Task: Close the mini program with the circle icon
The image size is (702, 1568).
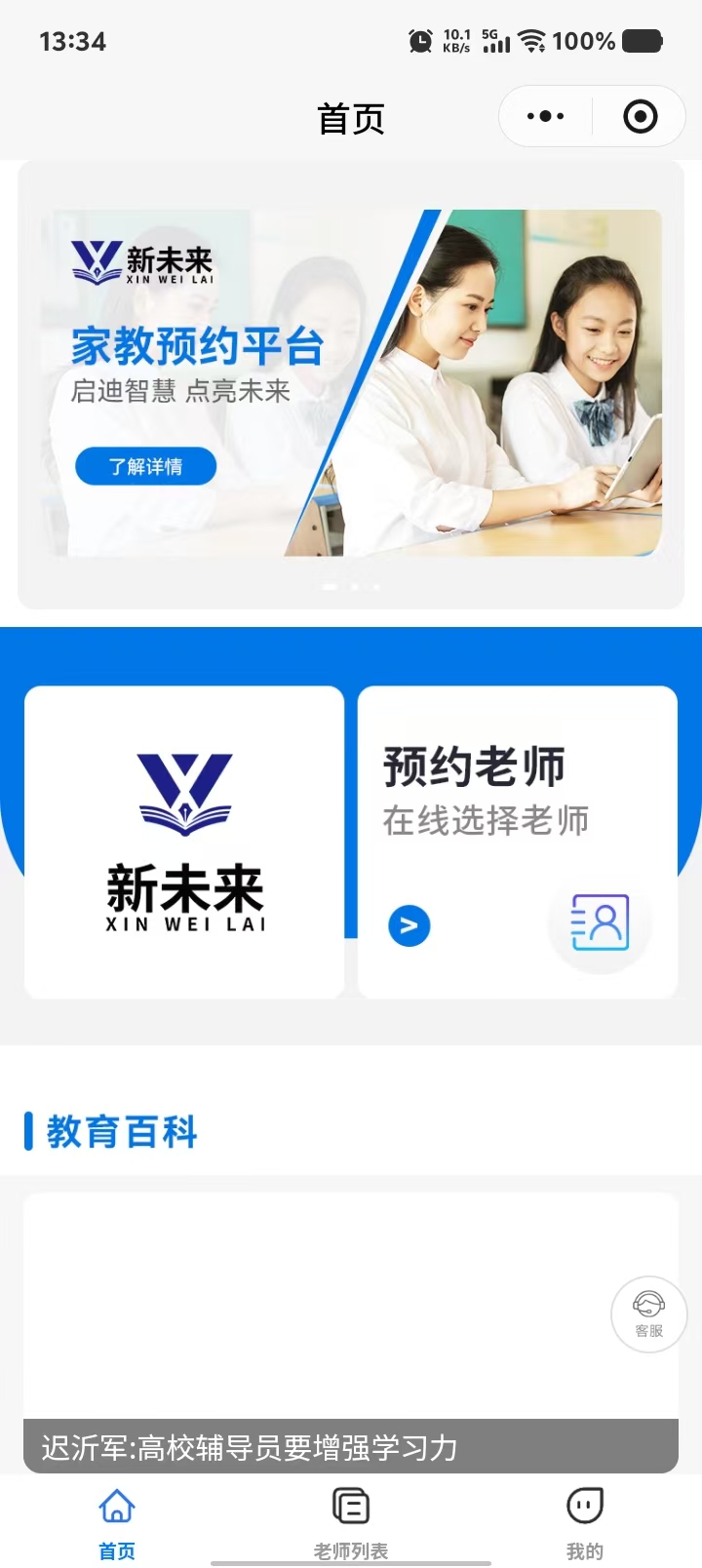Action: (640, 117)
